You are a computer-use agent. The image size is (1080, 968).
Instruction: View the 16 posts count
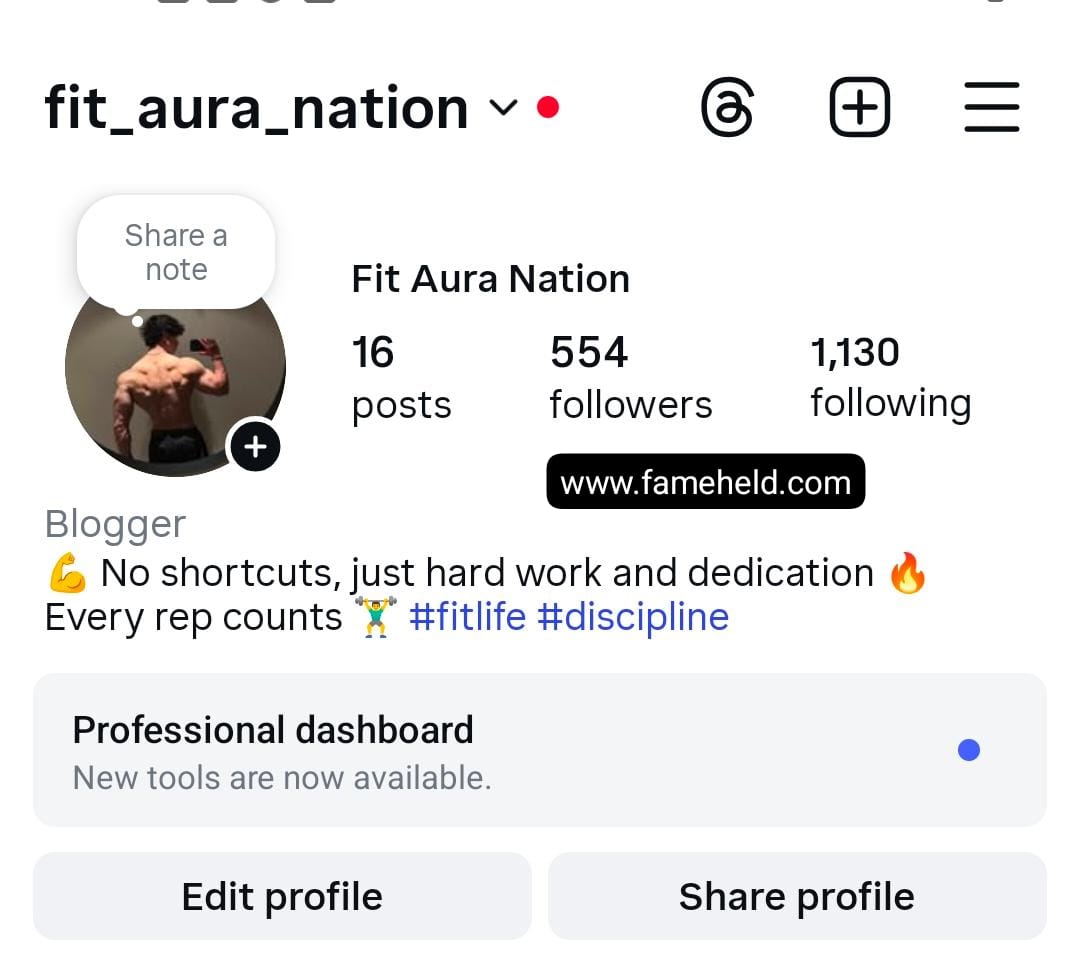(x=400, y=378)
